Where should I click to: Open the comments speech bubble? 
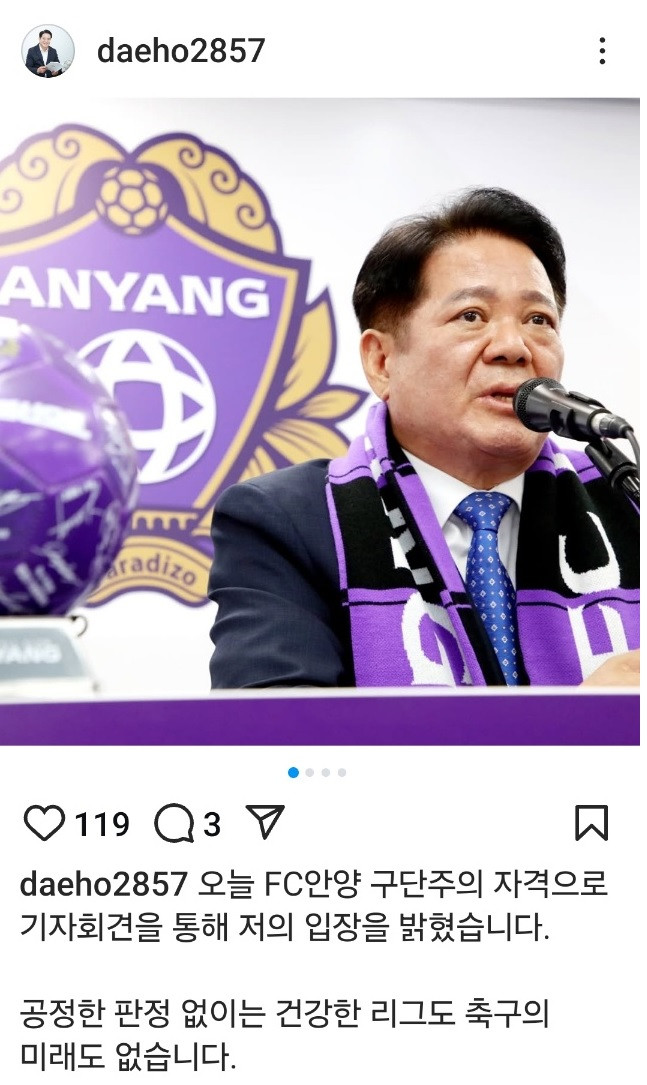pyautogui.click(x=173, y=824)
